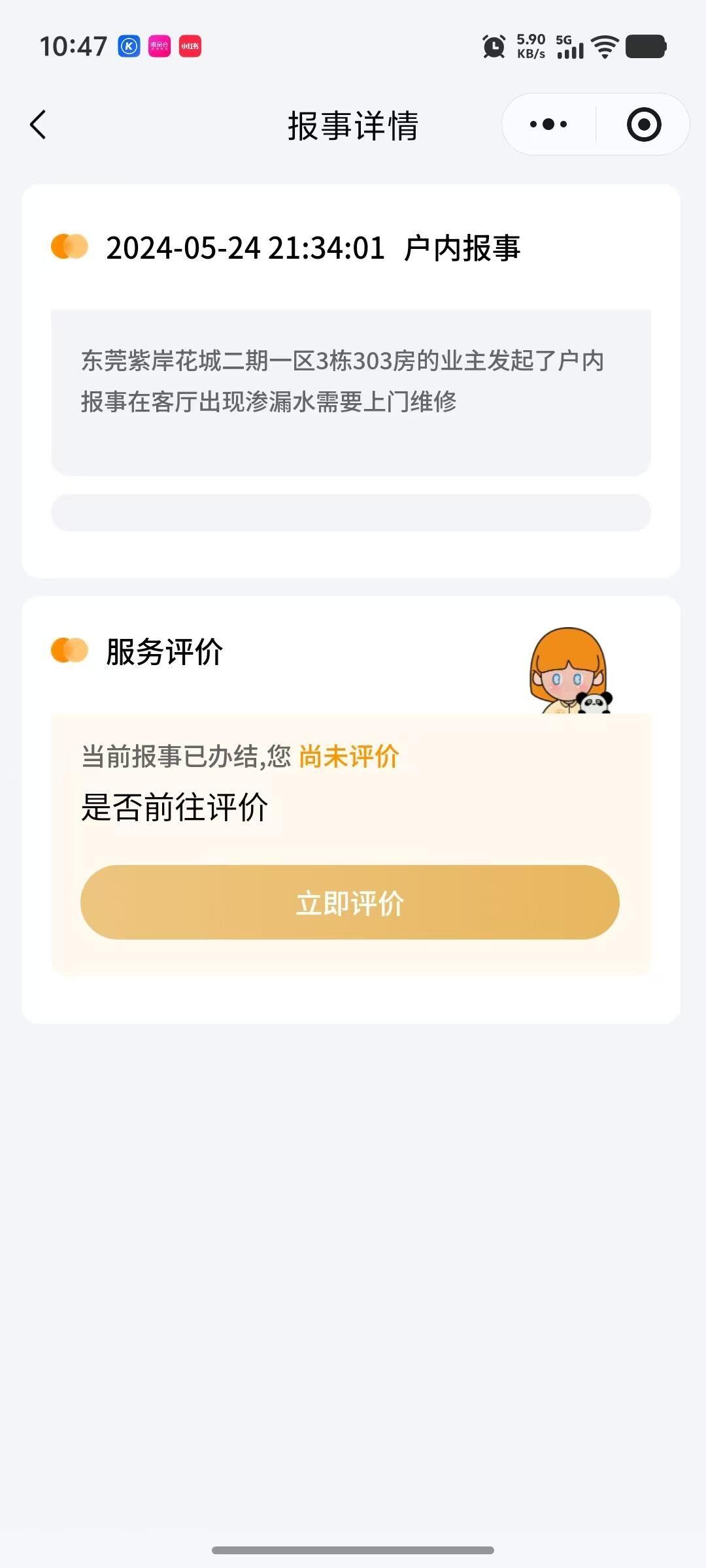This screenshot has height=1568, width=706.
Task: Close the mini program with the circle icon
Action: [x=644, y=124]
